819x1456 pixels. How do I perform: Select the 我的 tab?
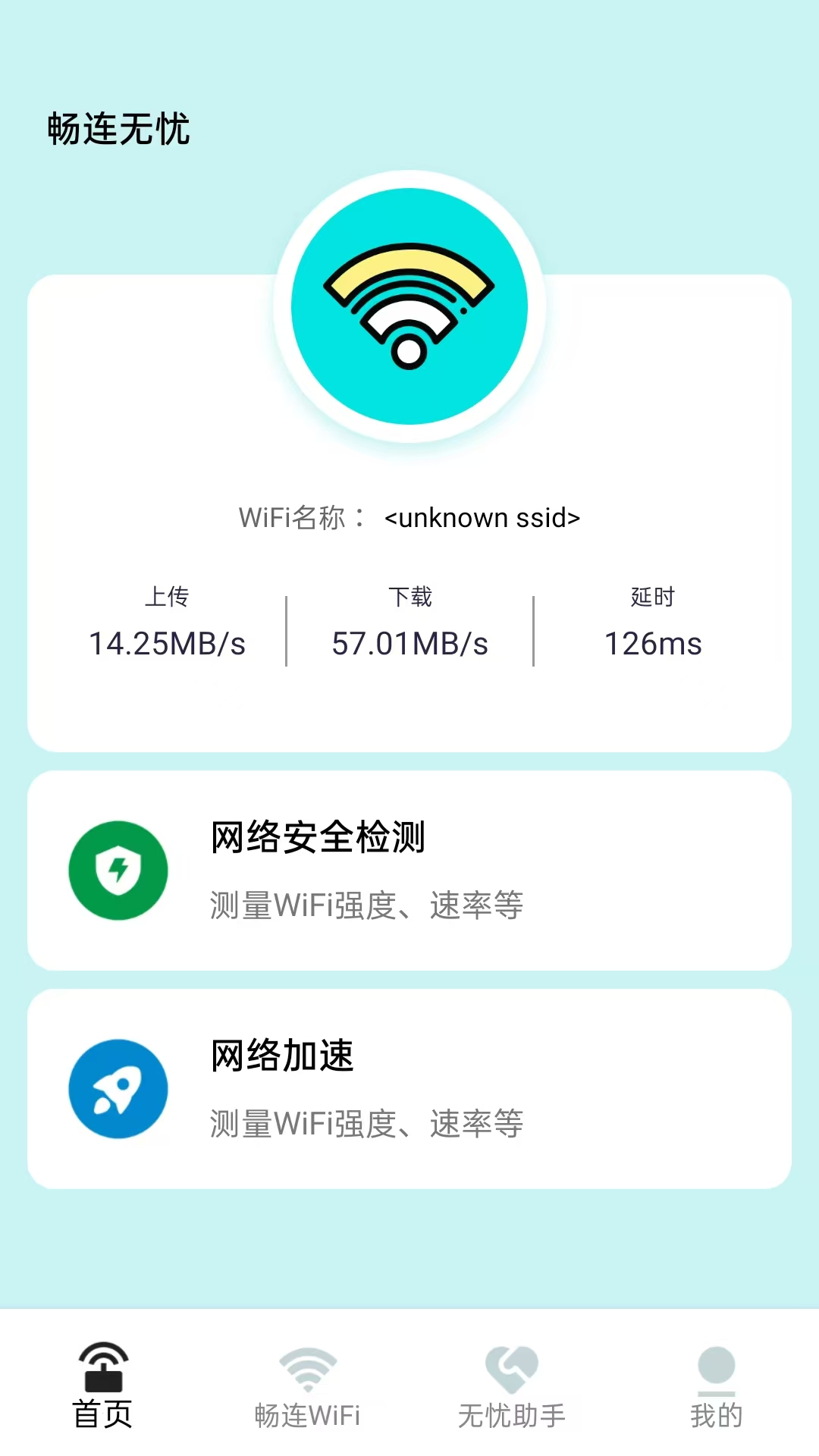(716, 1385)
